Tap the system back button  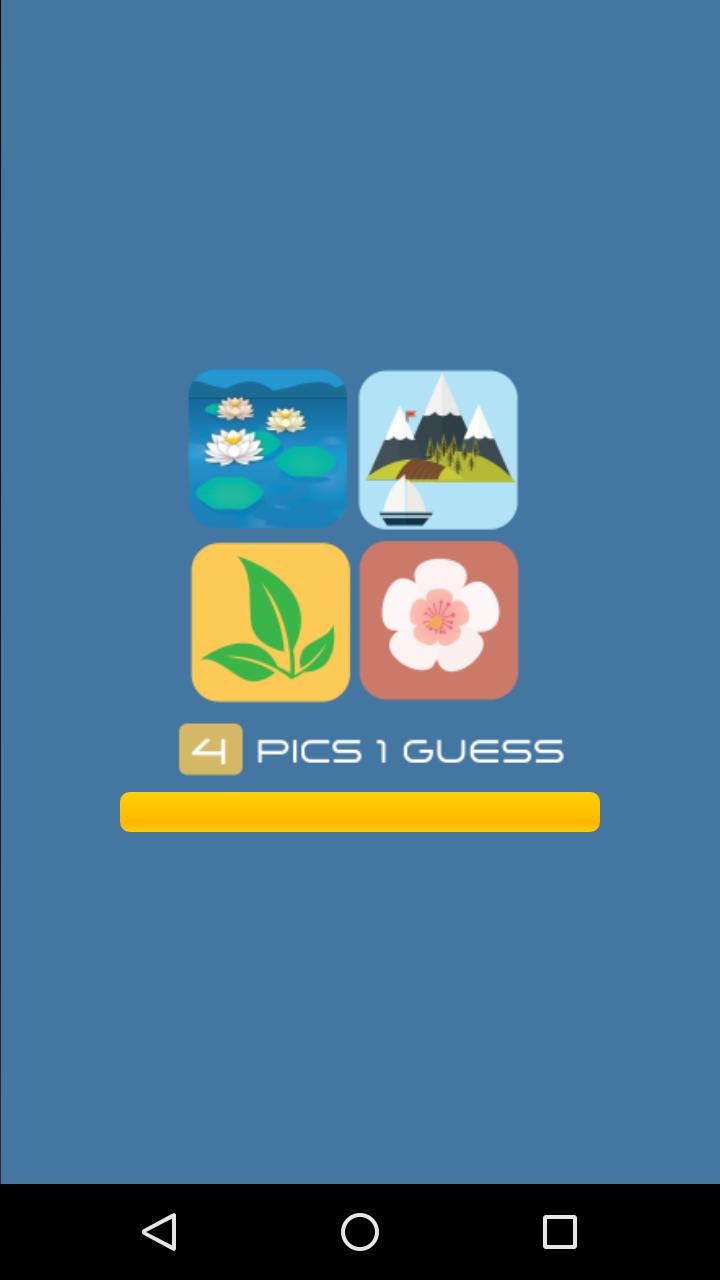coord(160,1232)
